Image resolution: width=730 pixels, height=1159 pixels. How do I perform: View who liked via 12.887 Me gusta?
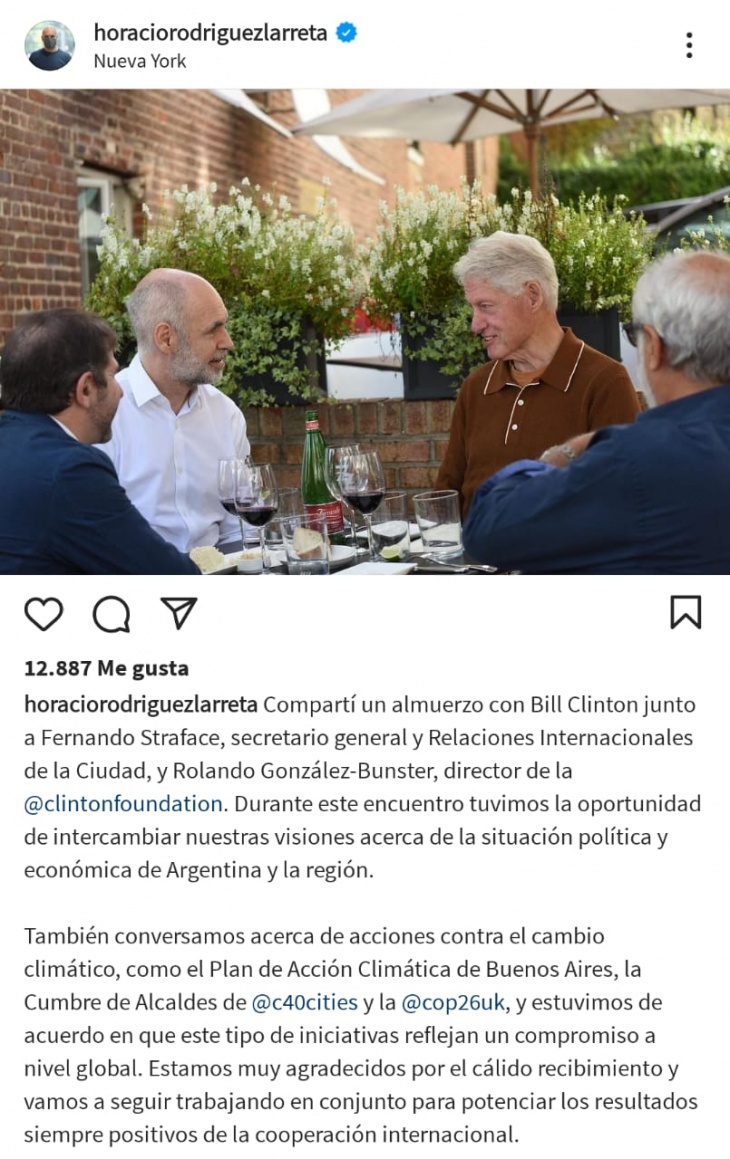point(106,668)
